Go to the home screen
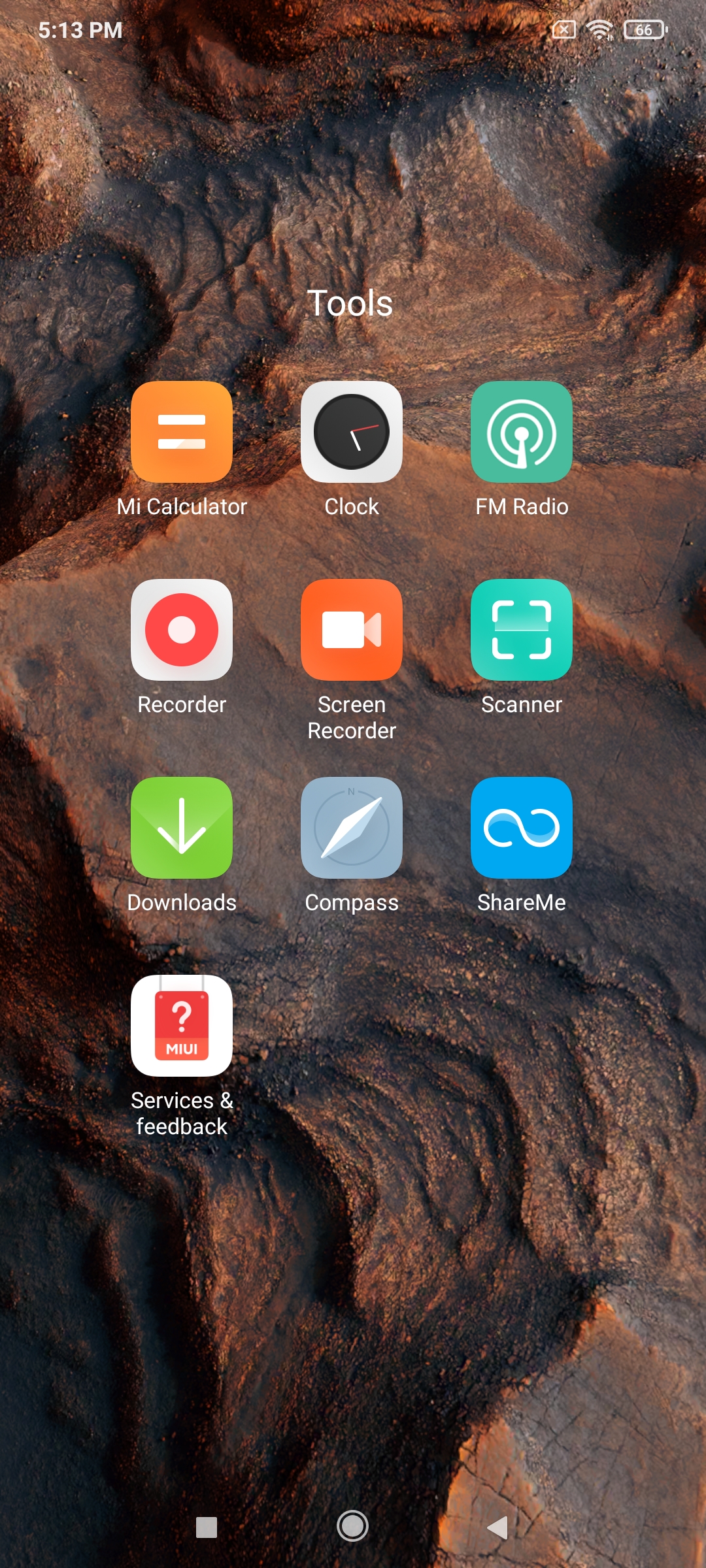Screen dimensions: 706x1568 (x=352, y=1526)
